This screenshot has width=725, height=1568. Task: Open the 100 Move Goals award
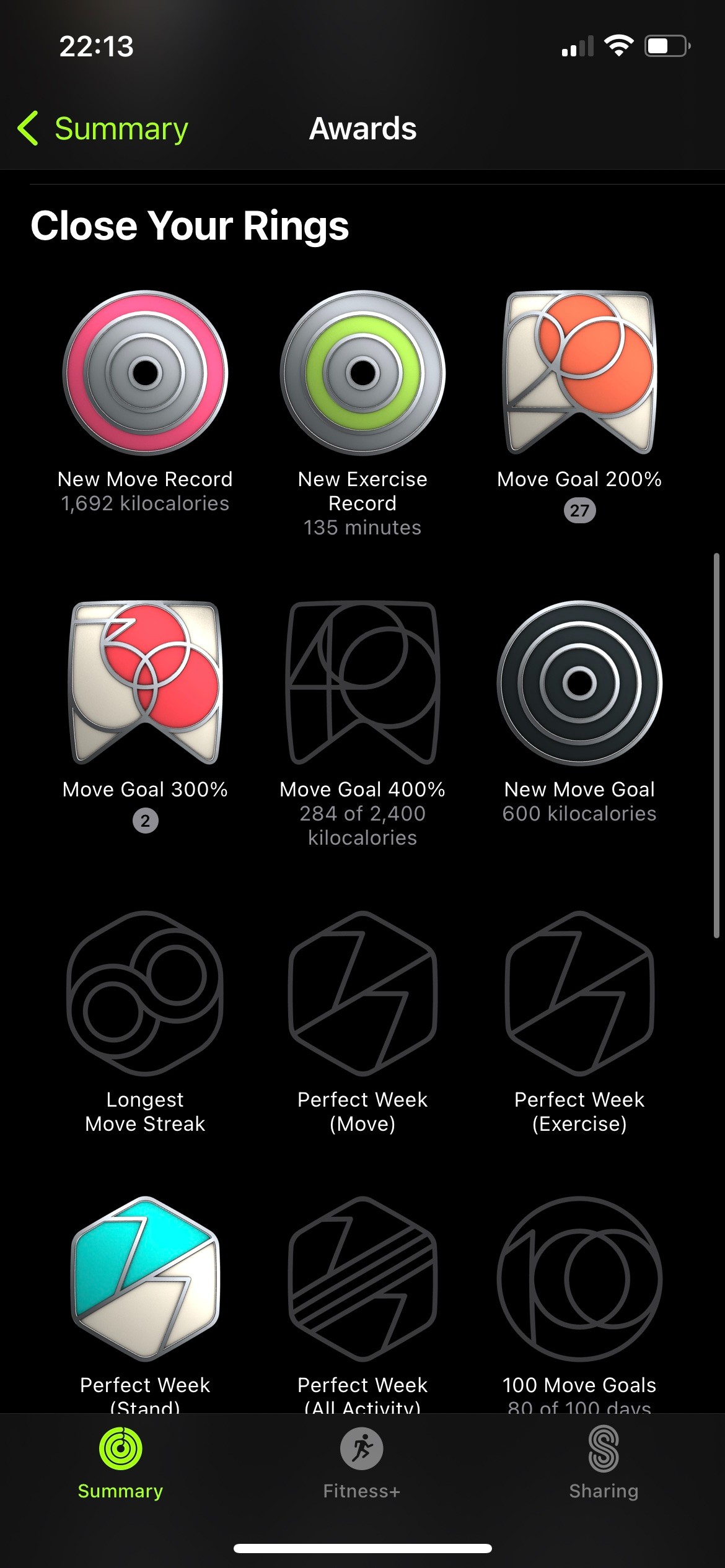click(x=579, y=1279)
